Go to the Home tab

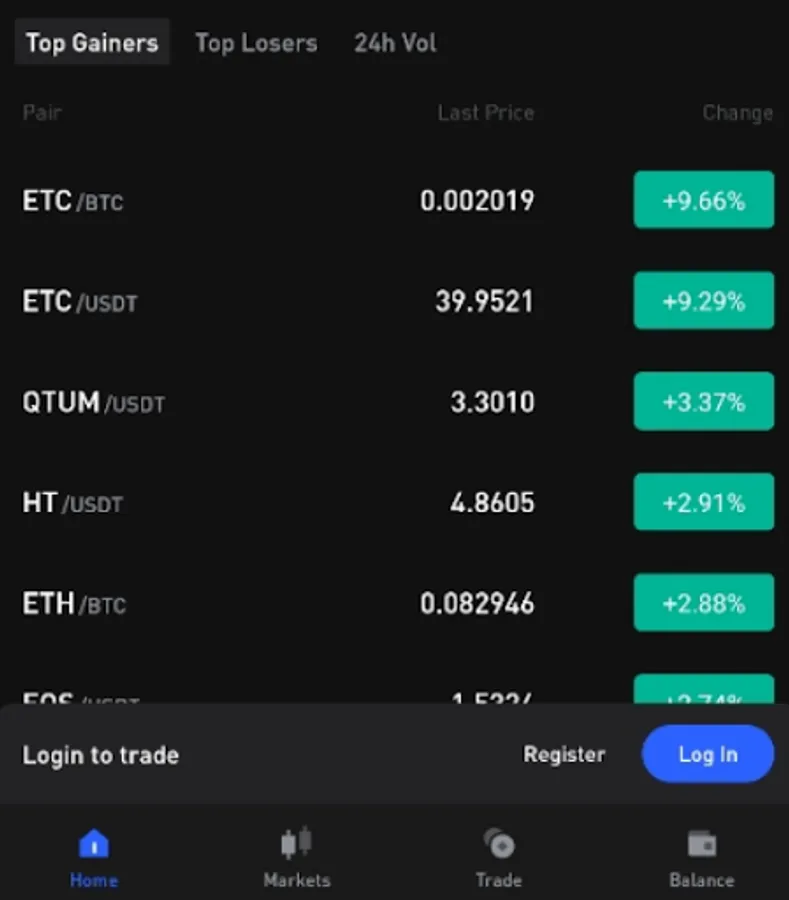click(94, 858)
